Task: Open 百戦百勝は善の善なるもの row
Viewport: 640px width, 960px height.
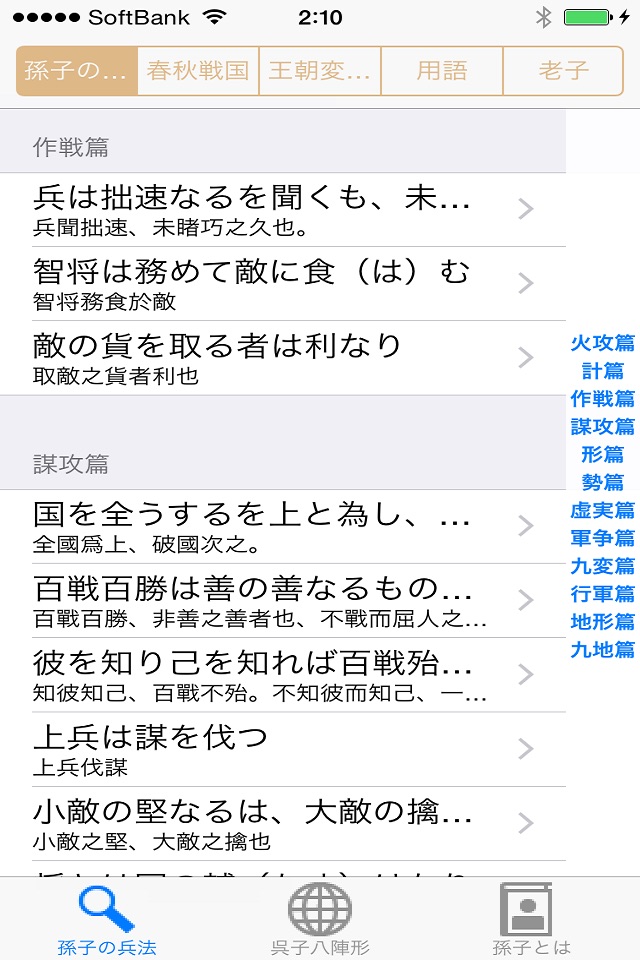Action: (x=283, y=601)
